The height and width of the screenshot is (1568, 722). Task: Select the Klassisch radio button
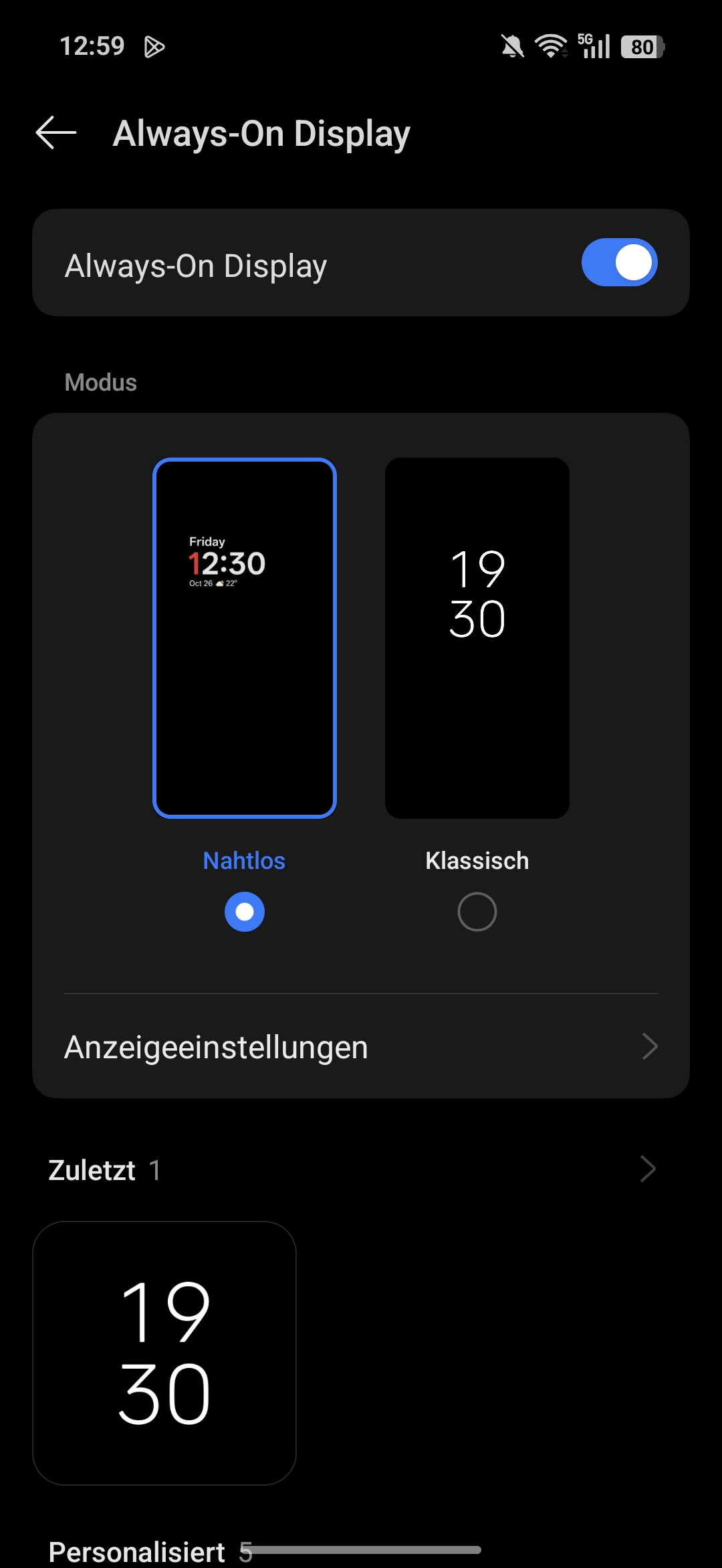coord(477,912)
